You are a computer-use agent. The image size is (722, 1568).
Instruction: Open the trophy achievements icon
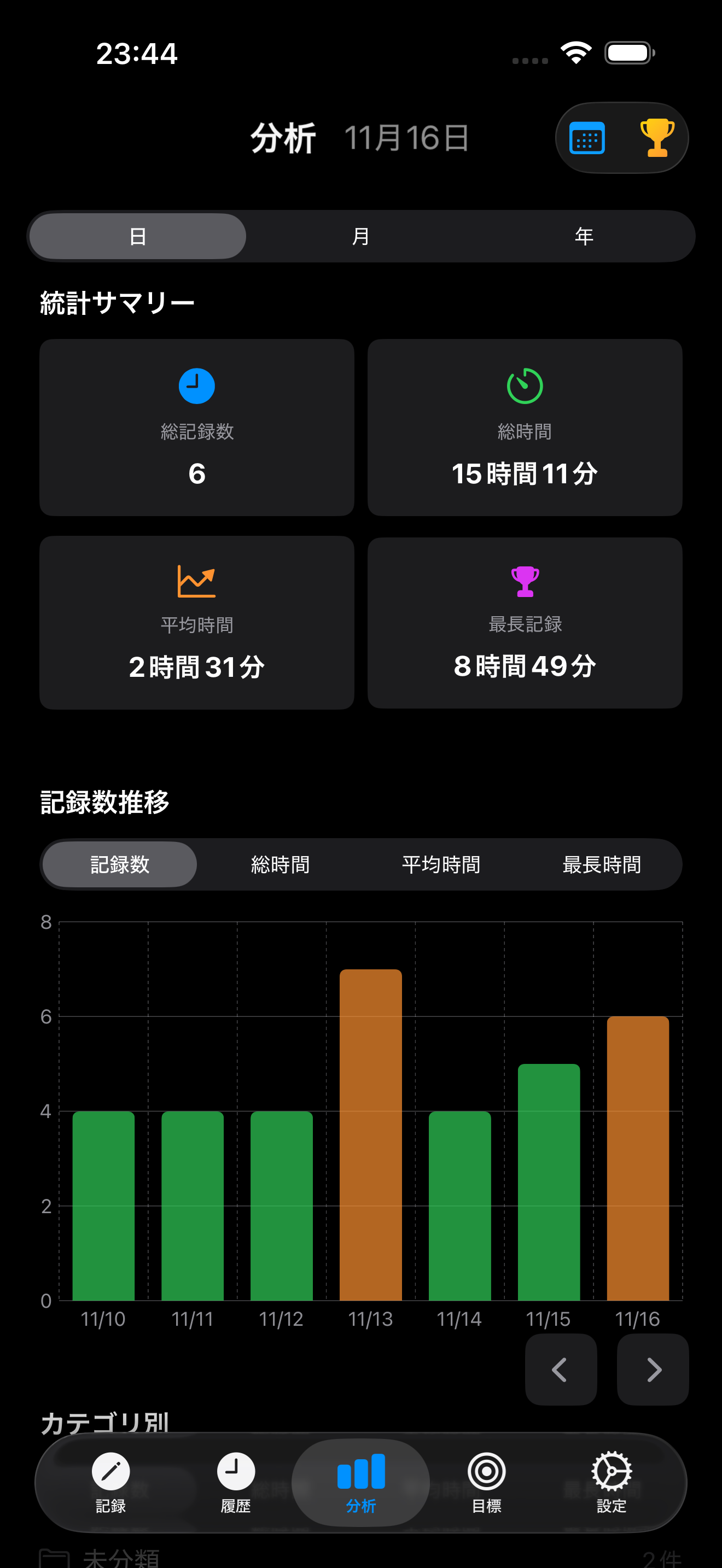point(656,138)
